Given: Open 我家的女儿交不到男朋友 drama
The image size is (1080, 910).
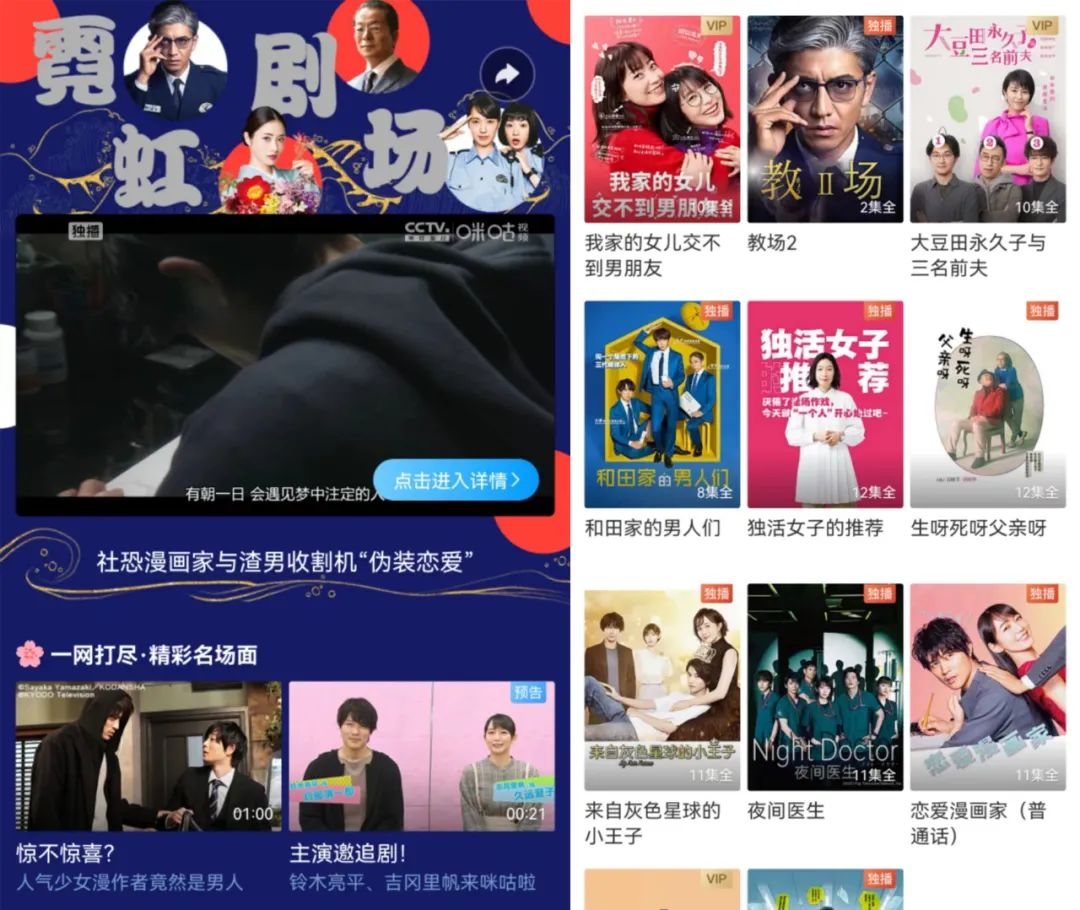Looking at the screenshot, I should pos(662,119).
